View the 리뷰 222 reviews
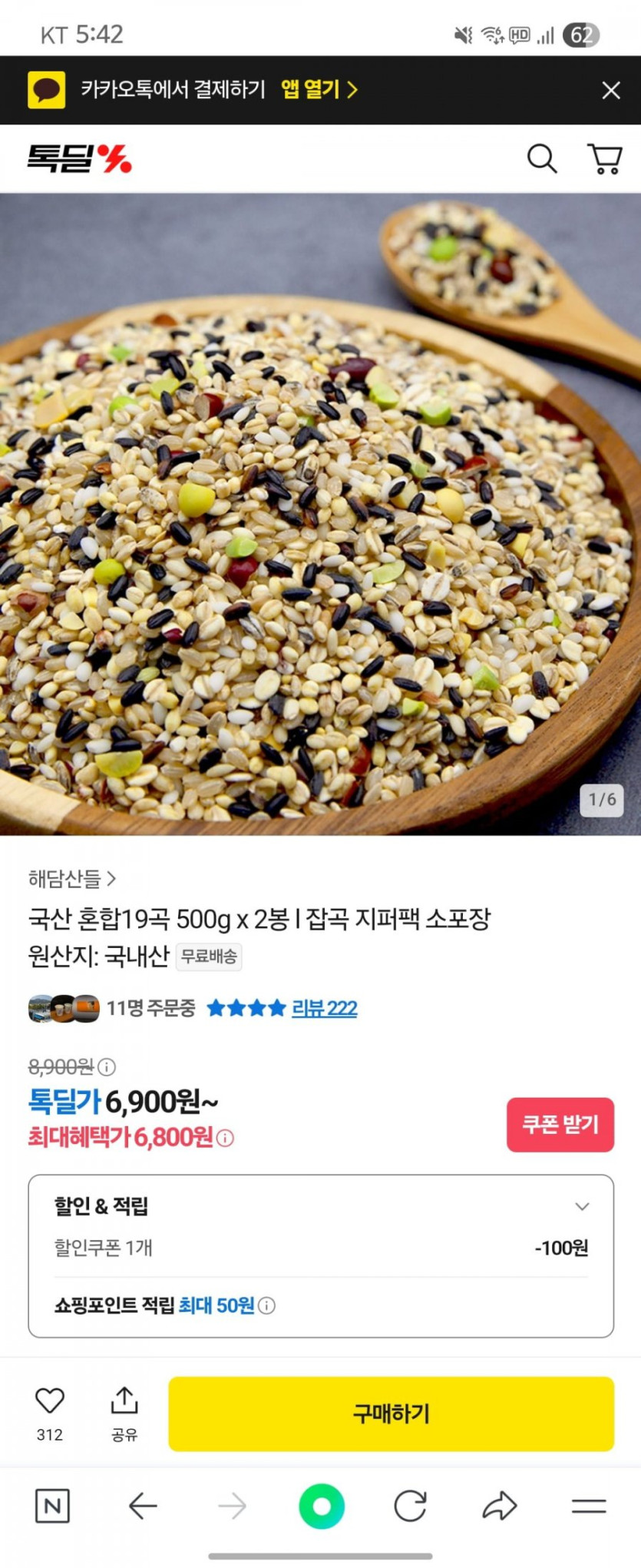Viewport: 641px width, 1568px height. tap(324, 1008)
